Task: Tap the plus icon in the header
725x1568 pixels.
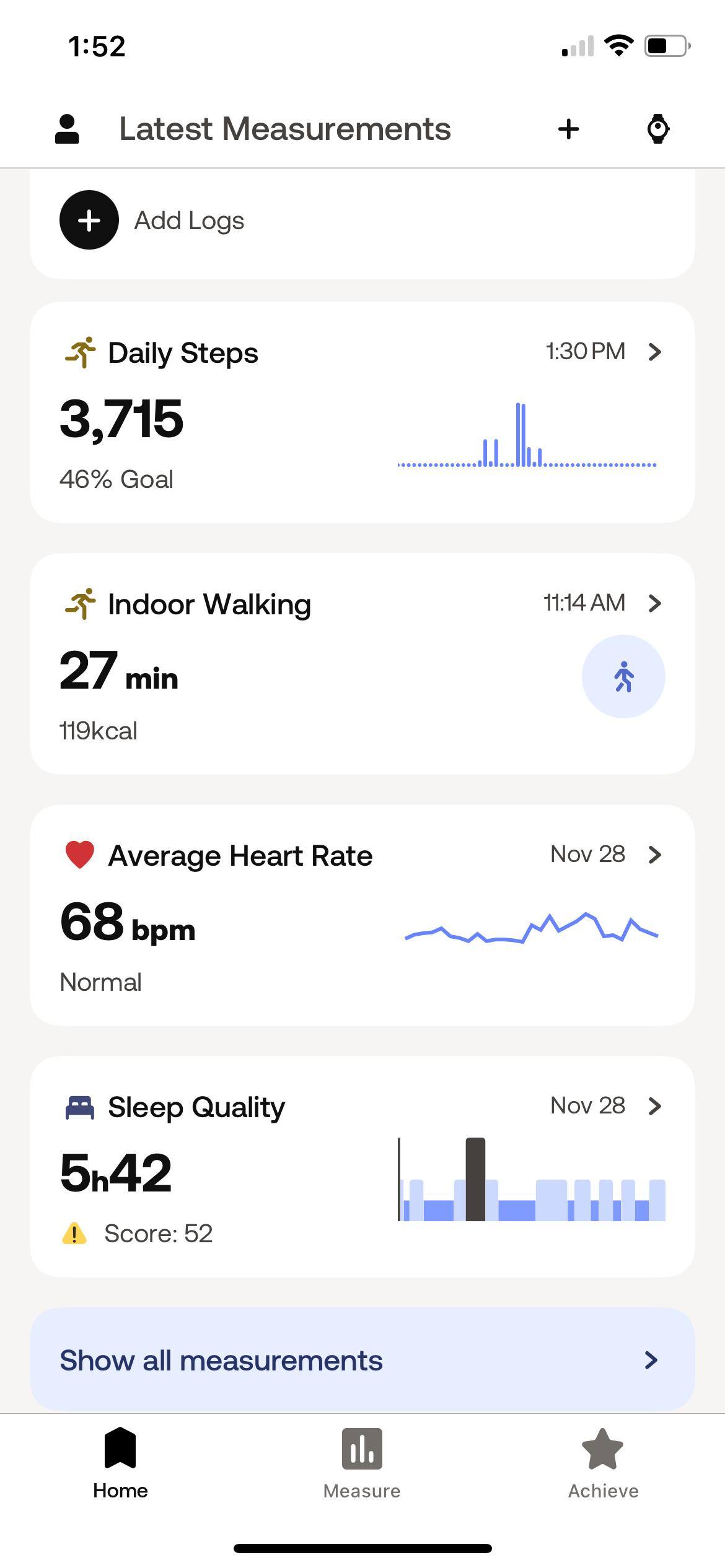Action: click(568, 129)
